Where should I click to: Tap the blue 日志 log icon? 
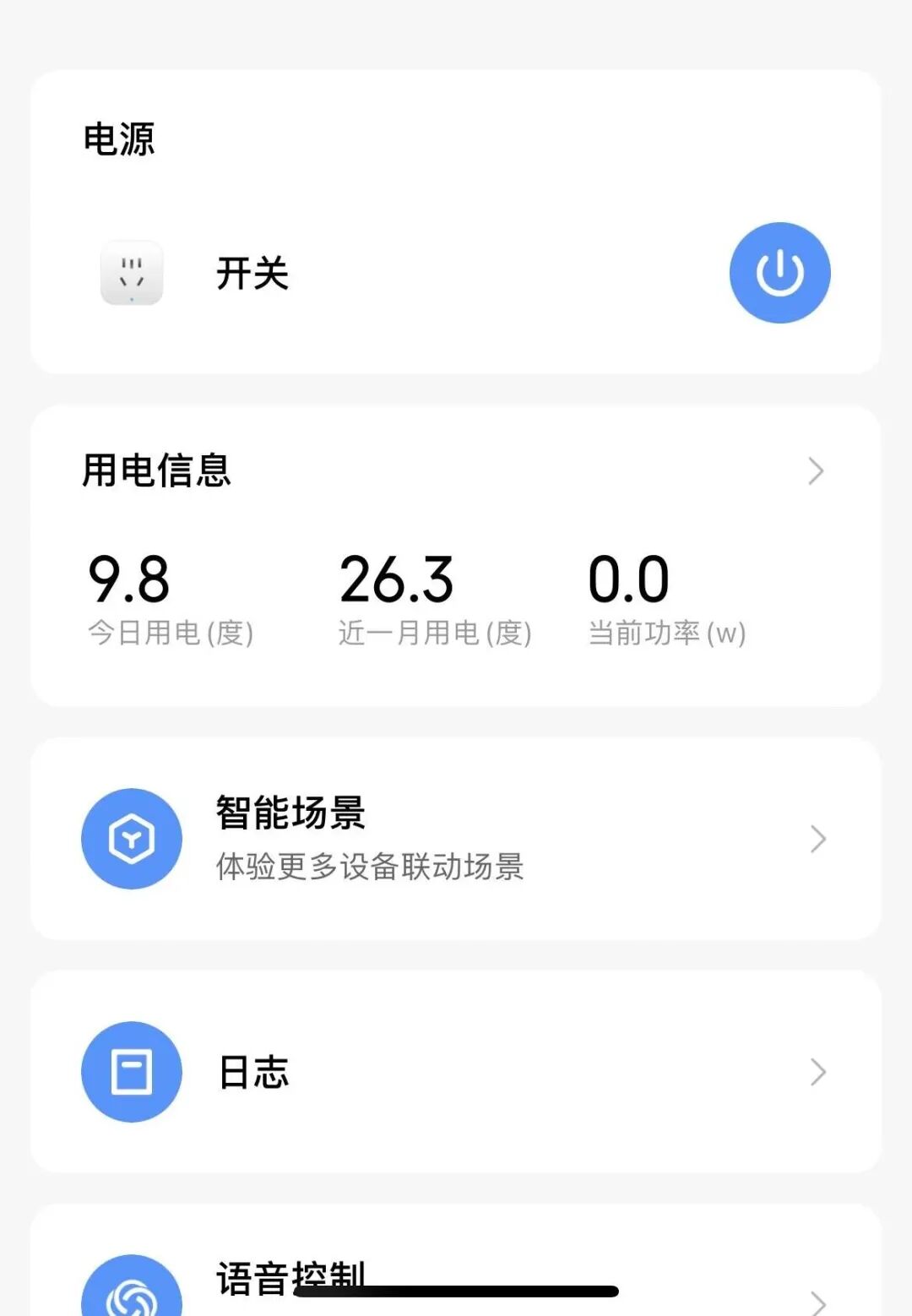pos(131,1071)
